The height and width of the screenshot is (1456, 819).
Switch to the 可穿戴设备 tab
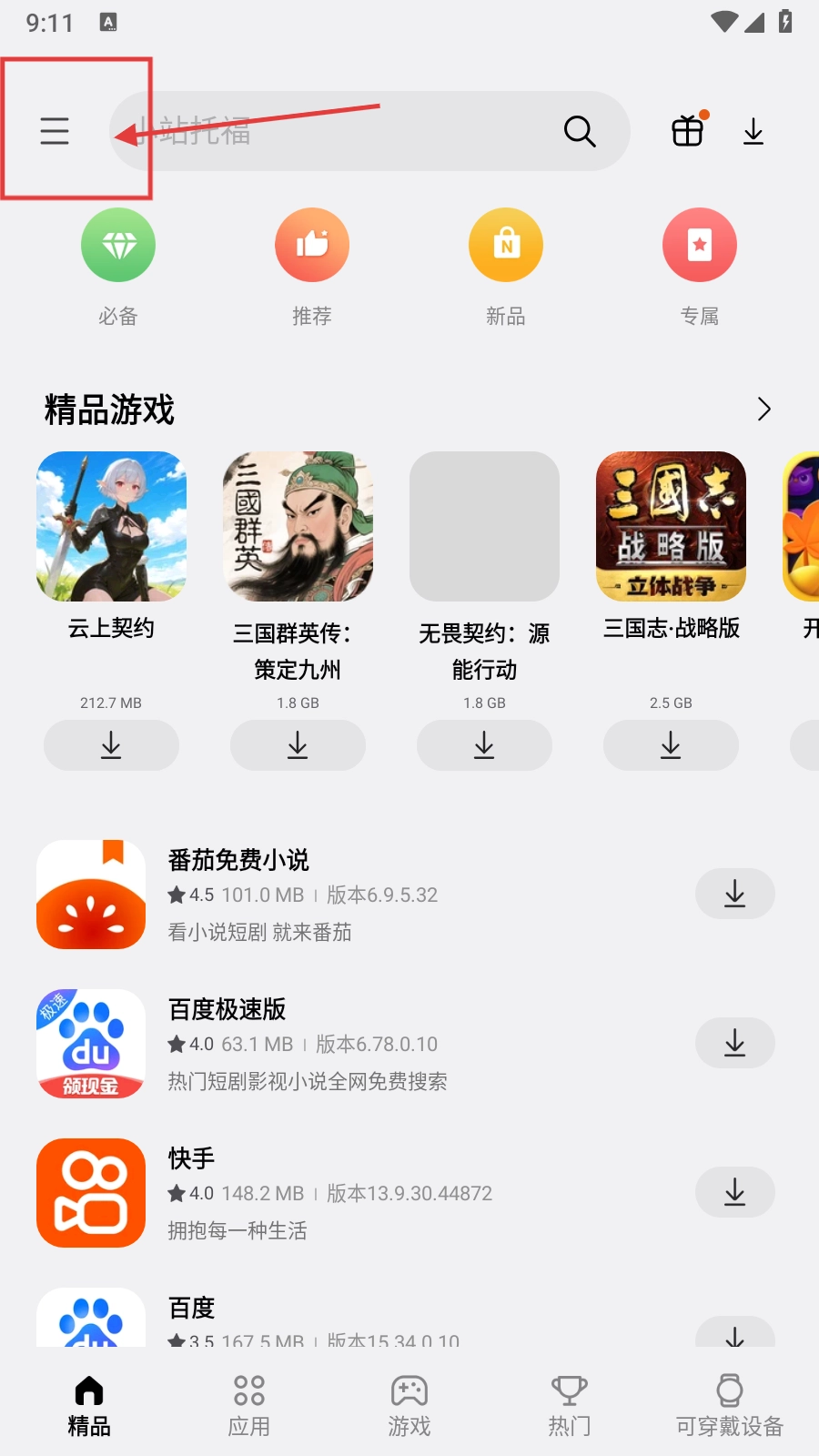(x=729, y=1406)
